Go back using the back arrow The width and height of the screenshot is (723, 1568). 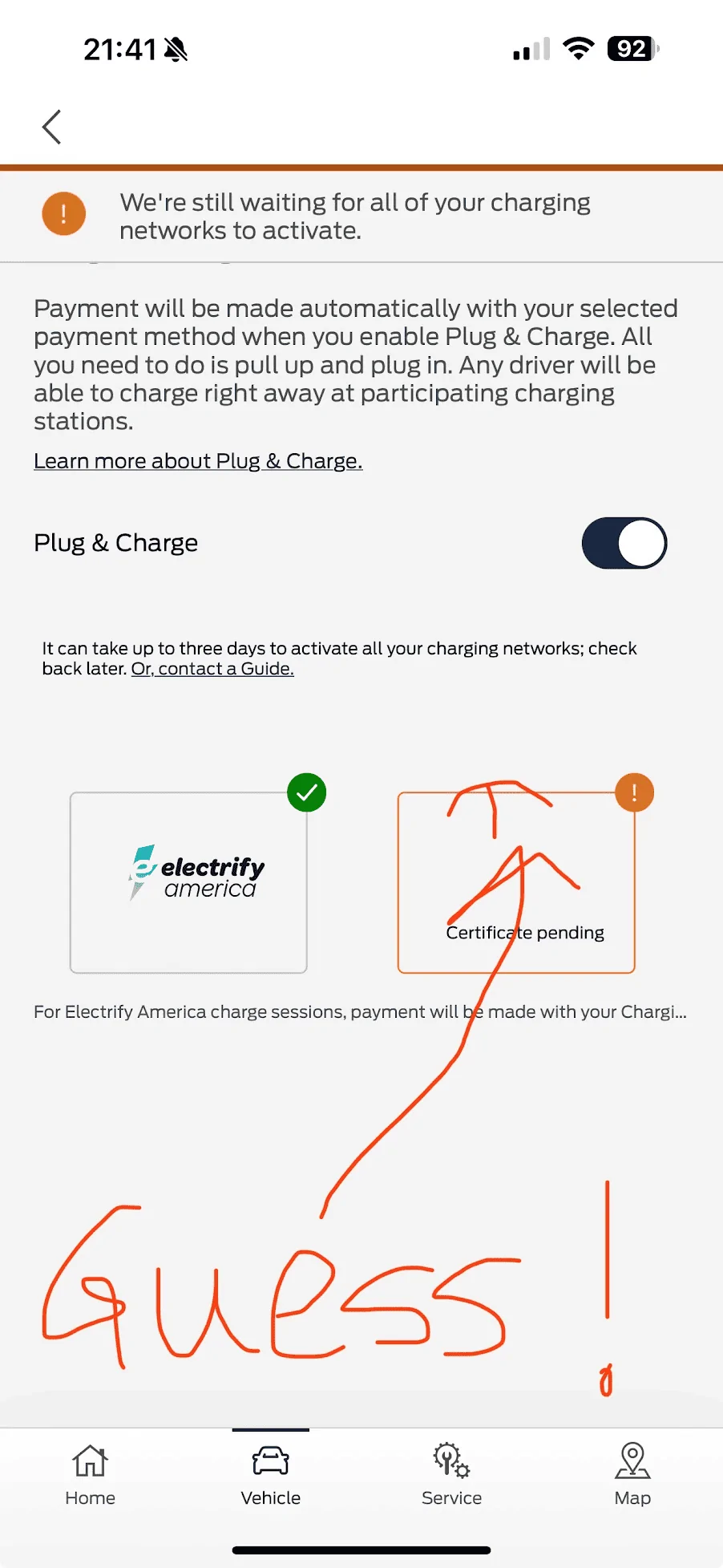point(52,127)
